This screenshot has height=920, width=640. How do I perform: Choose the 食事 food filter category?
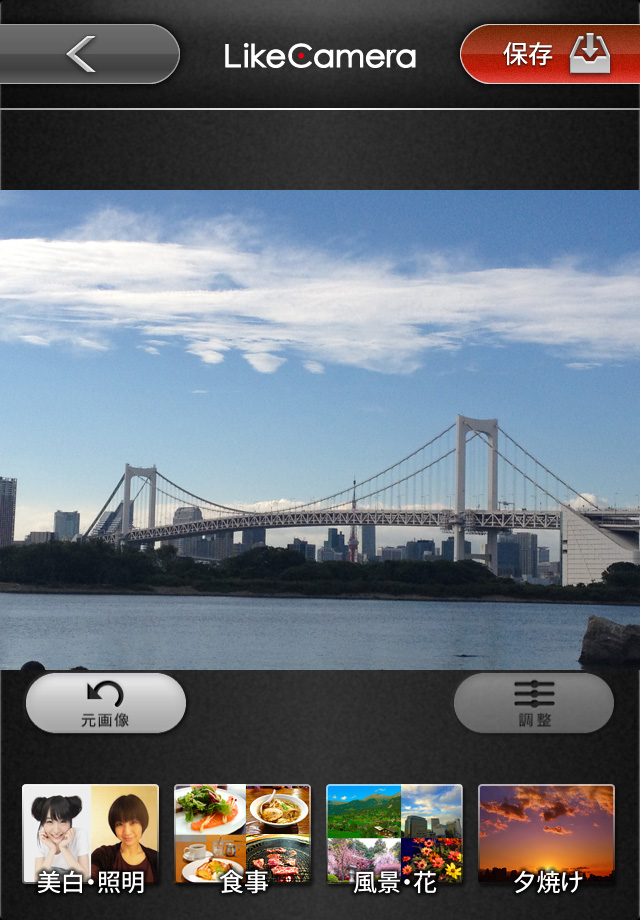point(243,839)
